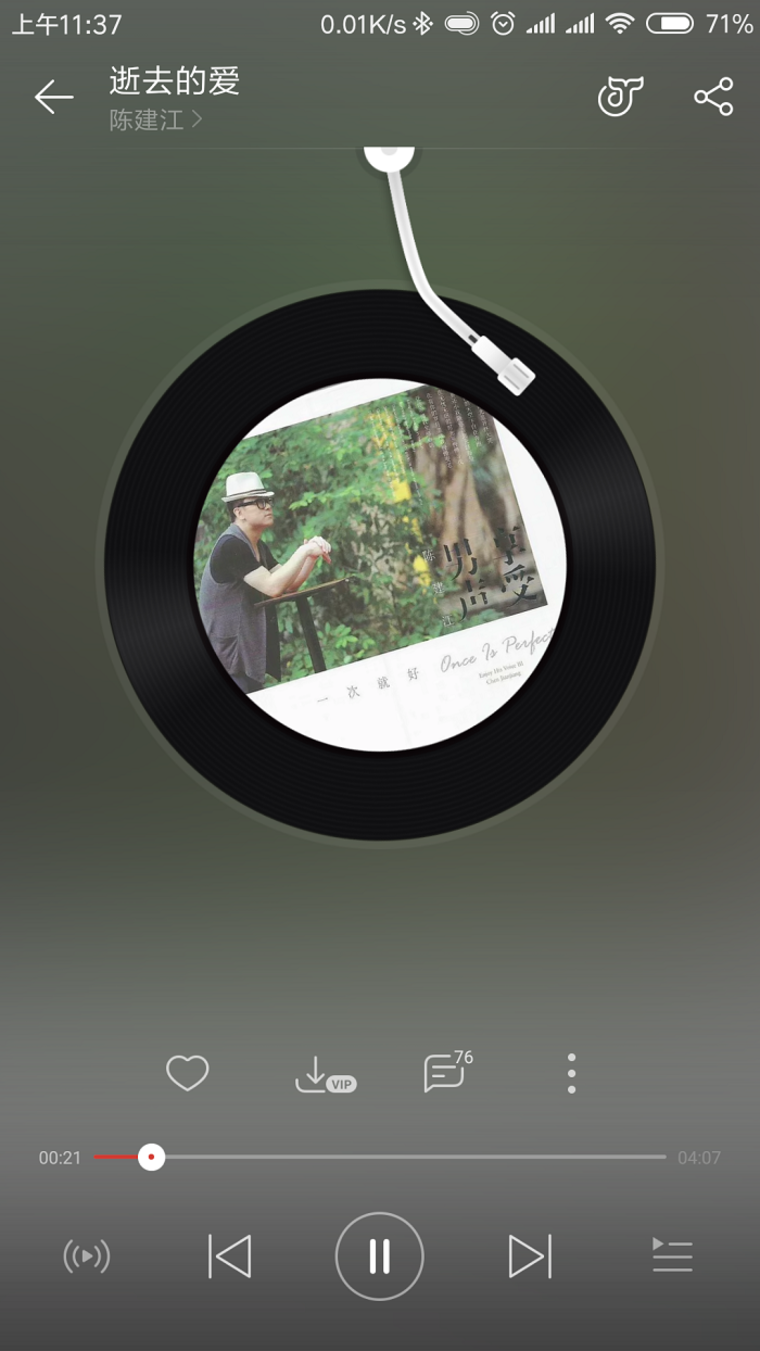Tap the album vinyl disc cover
Viewport: 760px width, 1351px height.
tap(380, 565)
